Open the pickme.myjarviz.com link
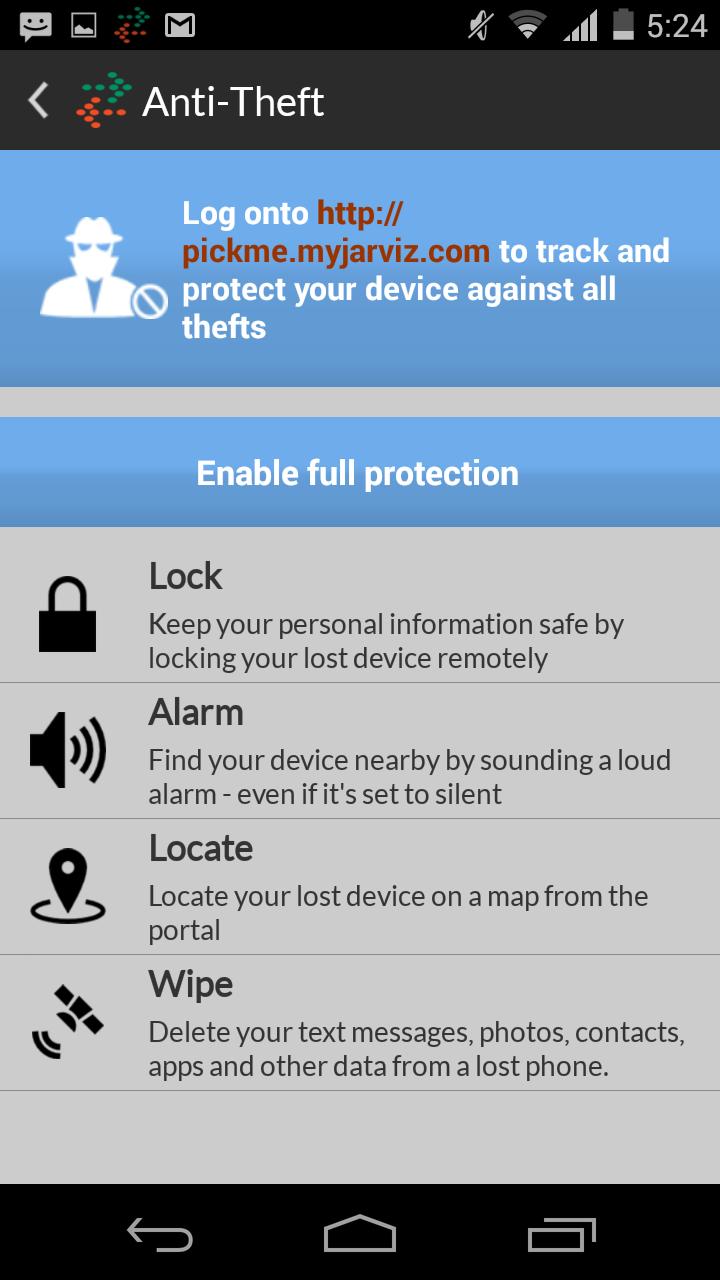720x1280 pixels. pyautogui.click(x=336, y=251)
